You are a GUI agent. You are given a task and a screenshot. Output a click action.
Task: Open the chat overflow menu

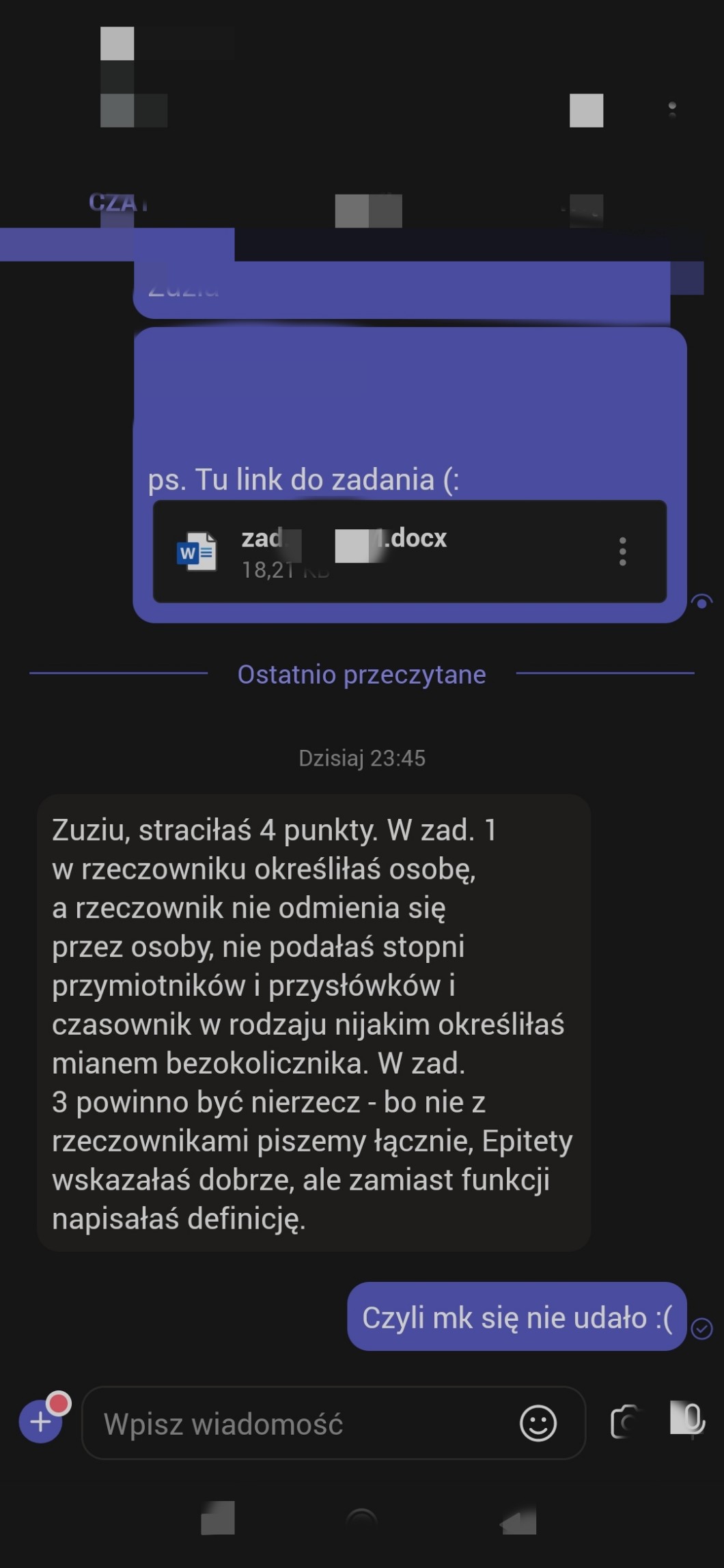tap(672, 110)
